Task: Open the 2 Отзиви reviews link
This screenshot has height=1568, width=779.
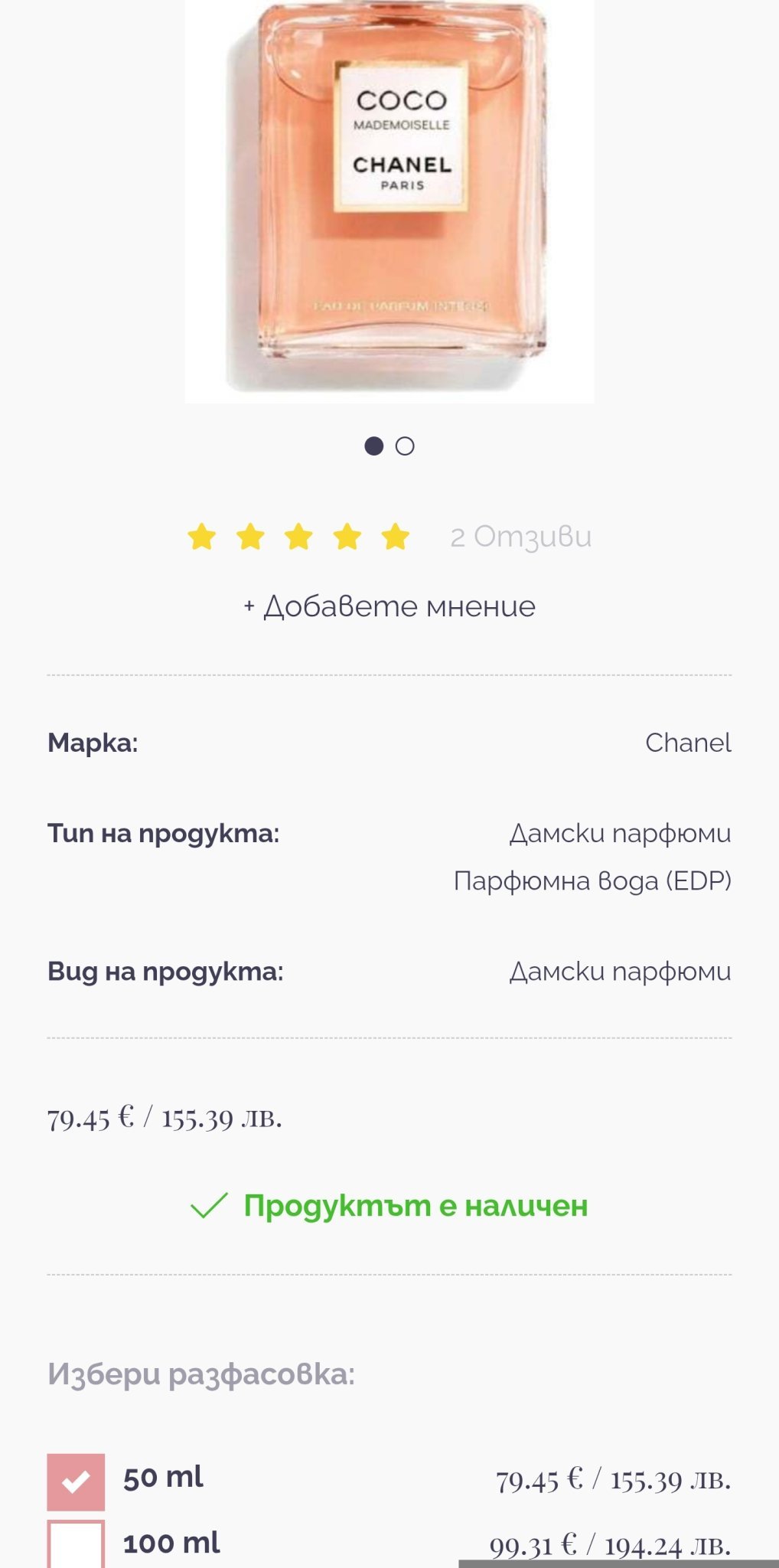Action: click(520, 537)
